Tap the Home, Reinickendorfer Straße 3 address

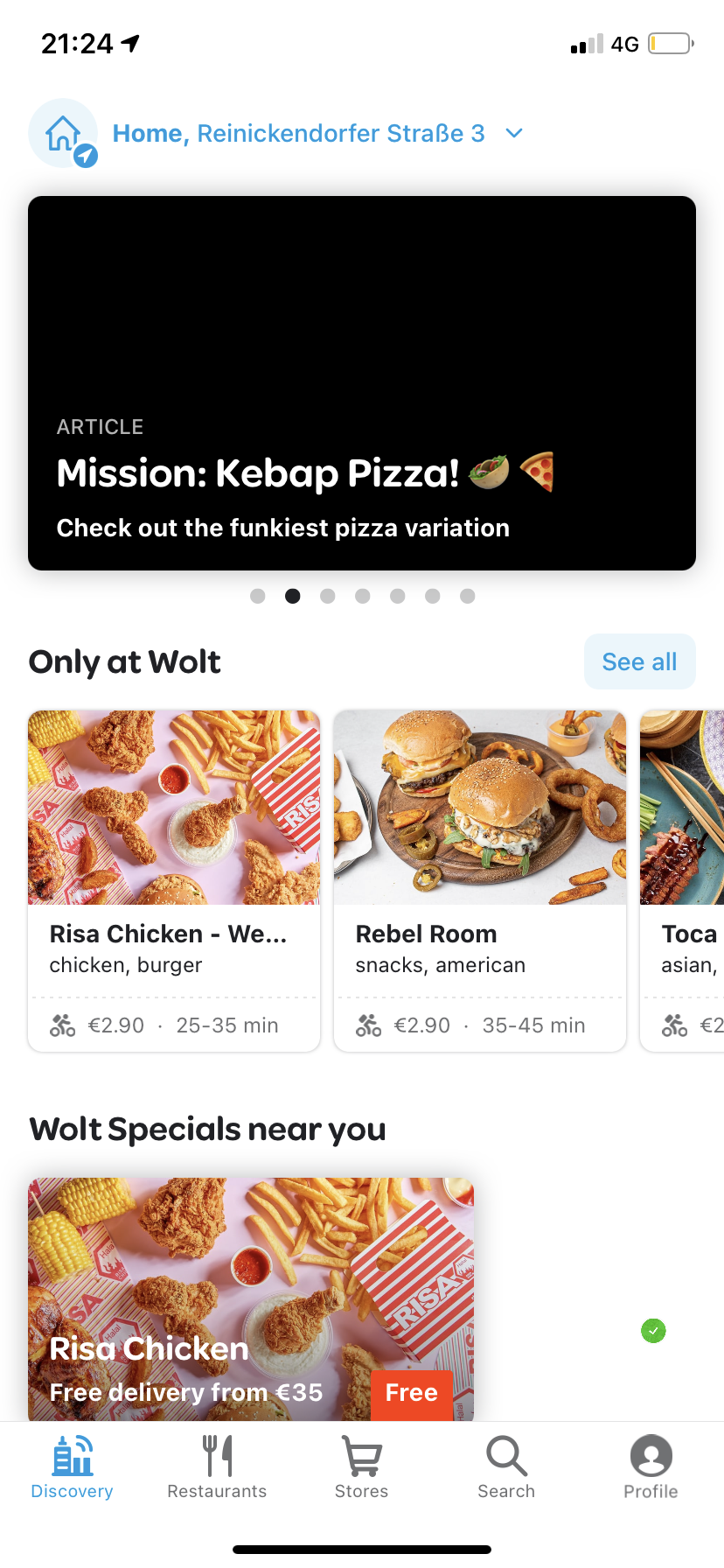tap(302, 133)
